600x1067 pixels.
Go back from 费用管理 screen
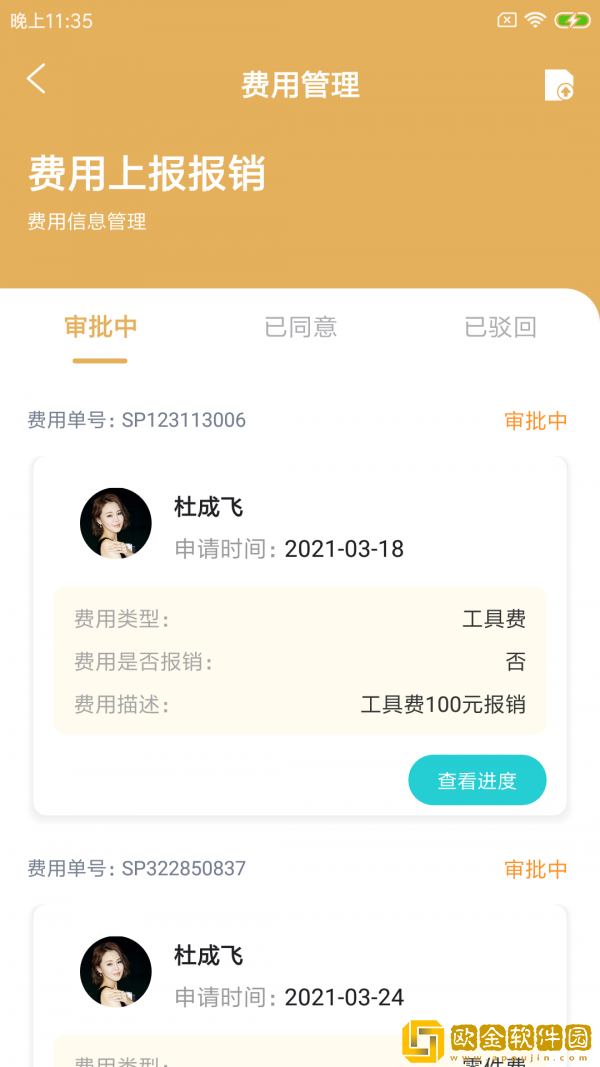(37, 80)
